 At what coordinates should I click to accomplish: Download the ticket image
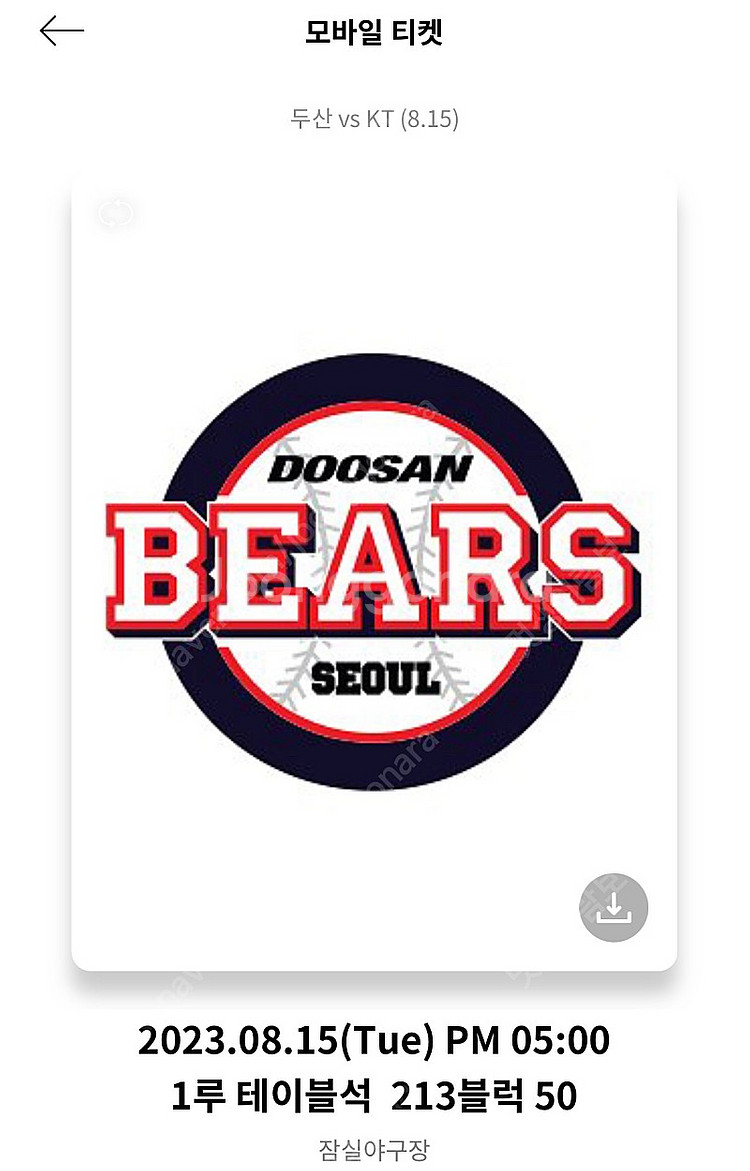[613, 907]
